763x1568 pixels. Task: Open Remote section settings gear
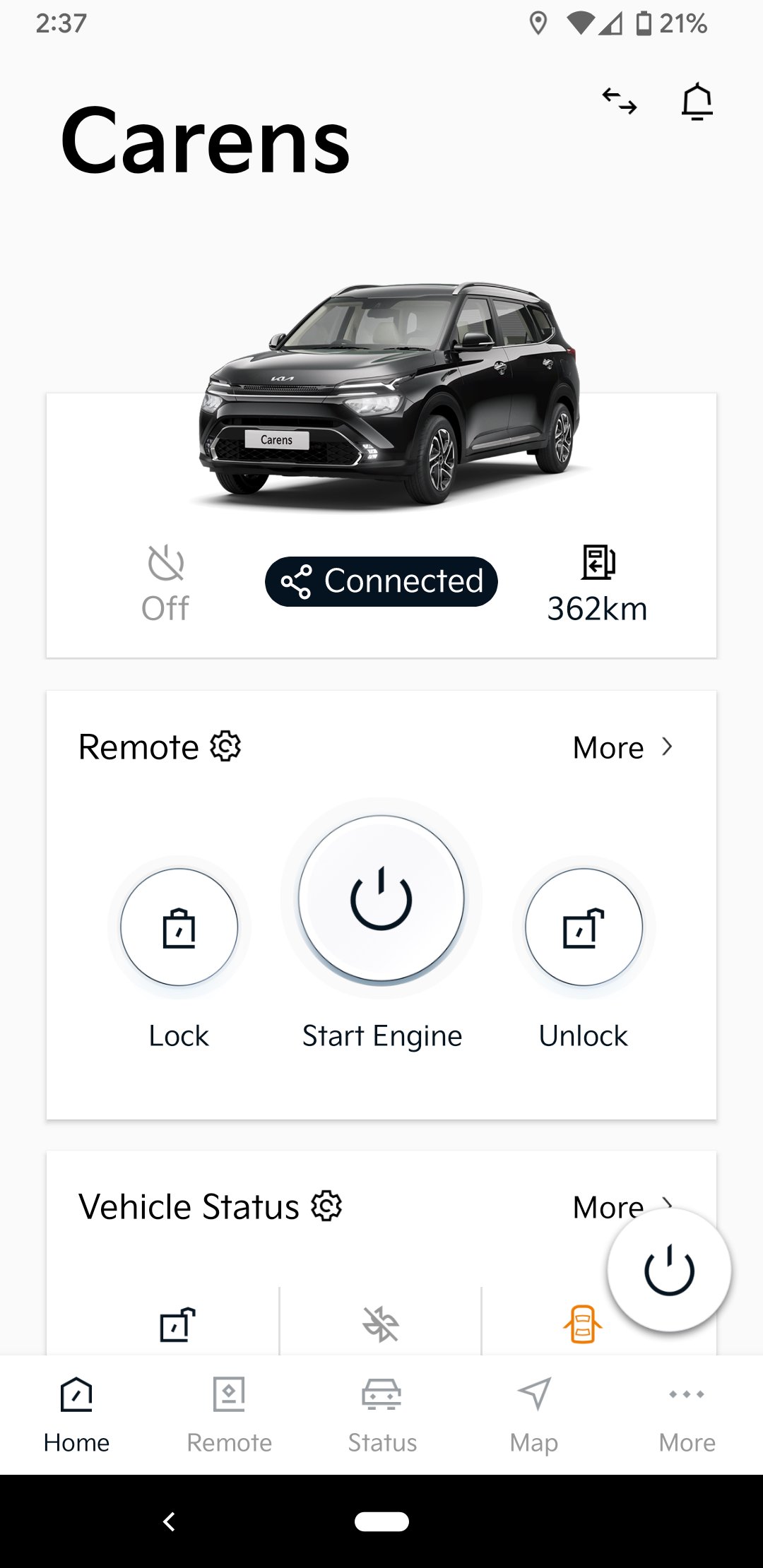click(226, 747)
